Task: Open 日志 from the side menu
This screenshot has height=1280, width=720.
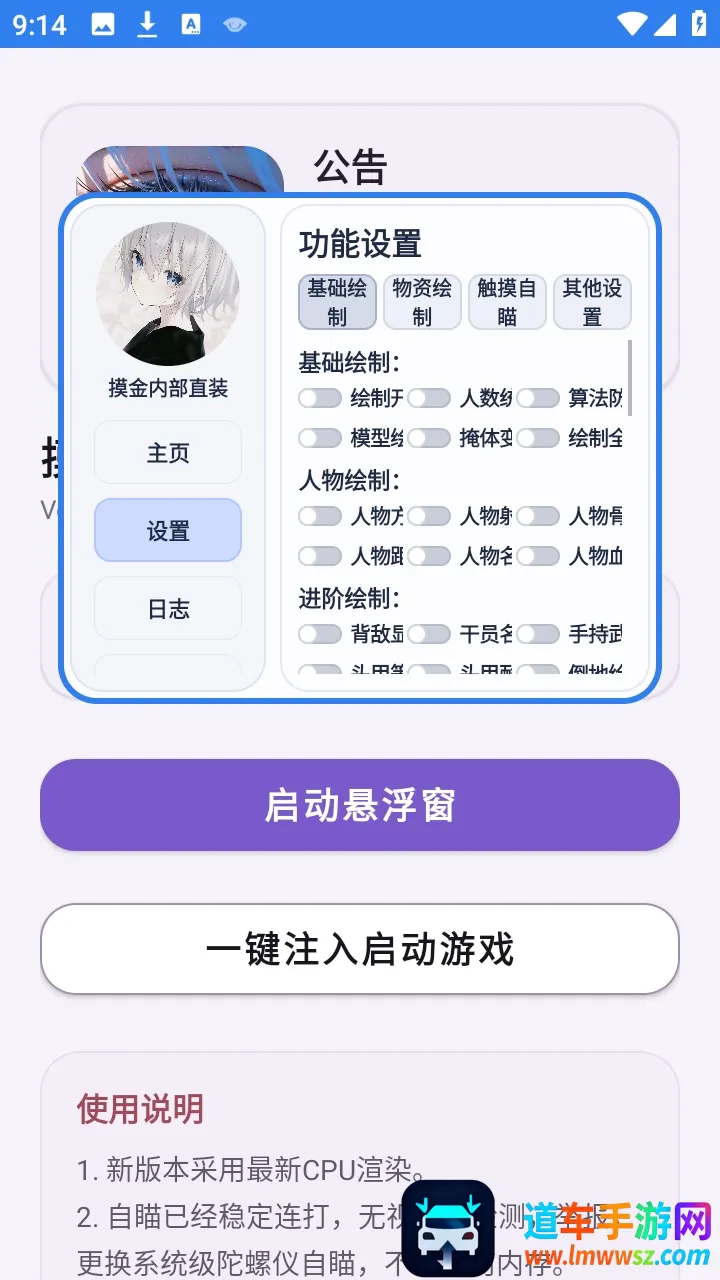Action: coord(168,609)
